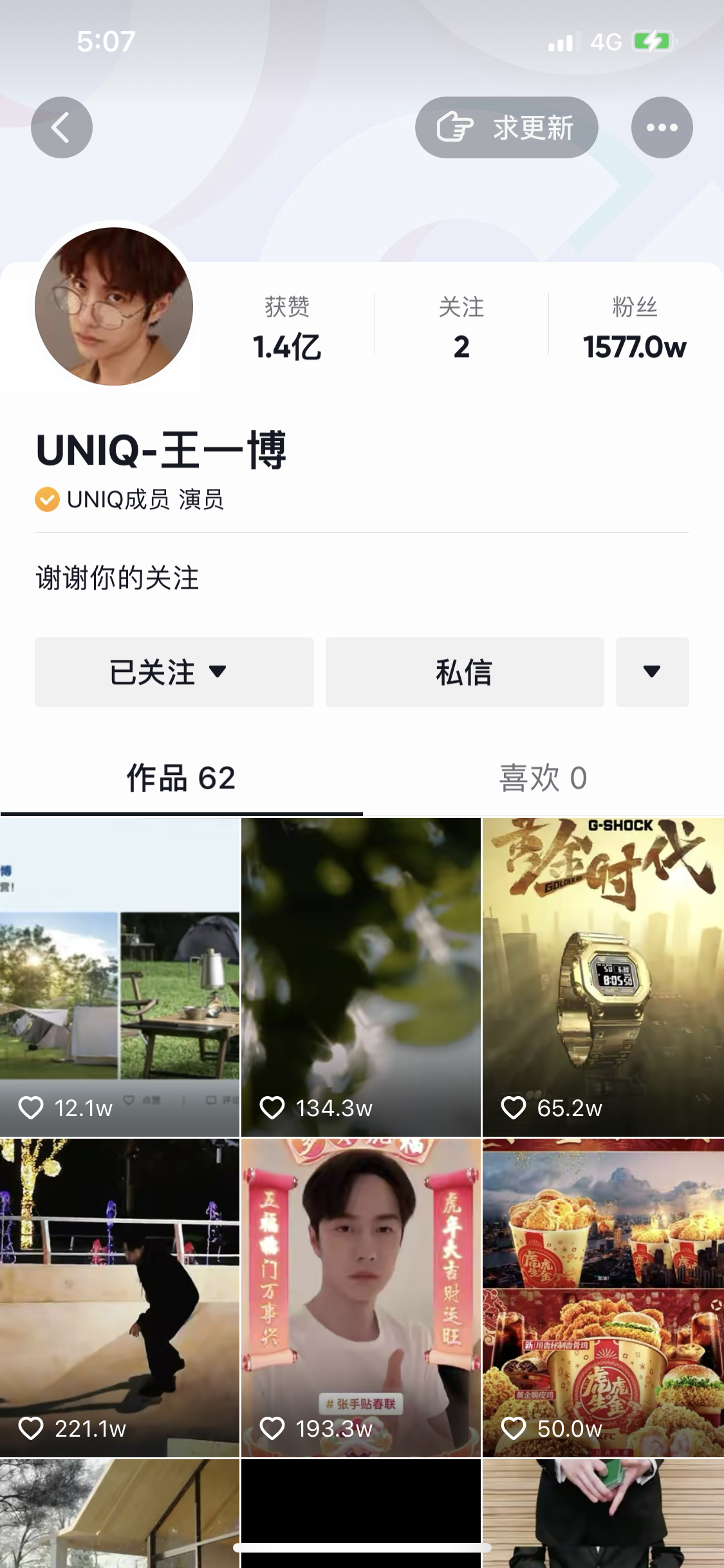Viewport: 724px width, 1568px height.
Task: Switch to the 喜欢 0 tab
Action: point(543,778)
